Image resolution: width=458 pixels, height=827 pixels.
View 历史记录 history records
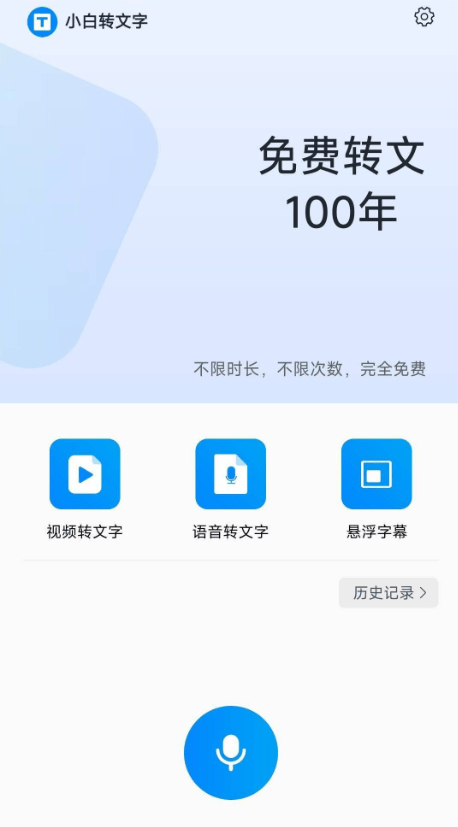point(388,593)
